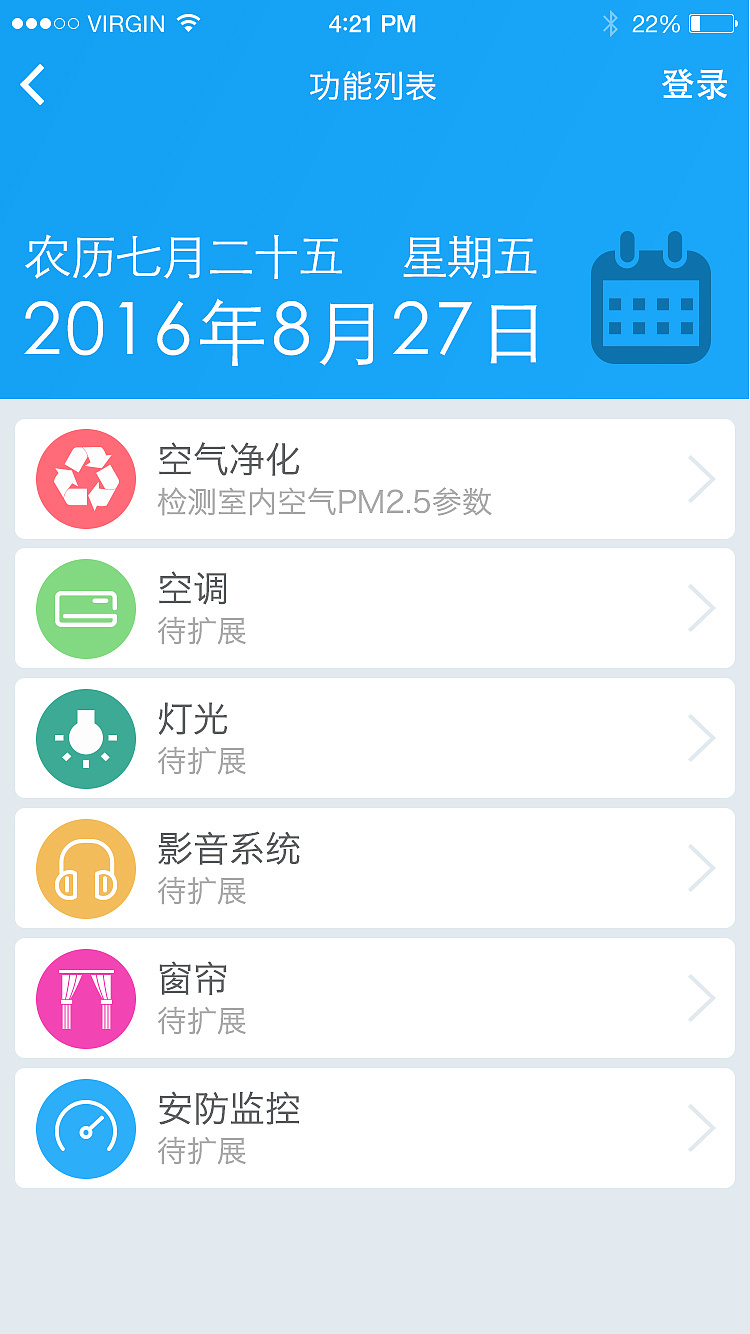Tap the red air purification recycle icon
Viewport: 750px width, 1334px height.
pyautogui.click(x=85, y=478)
